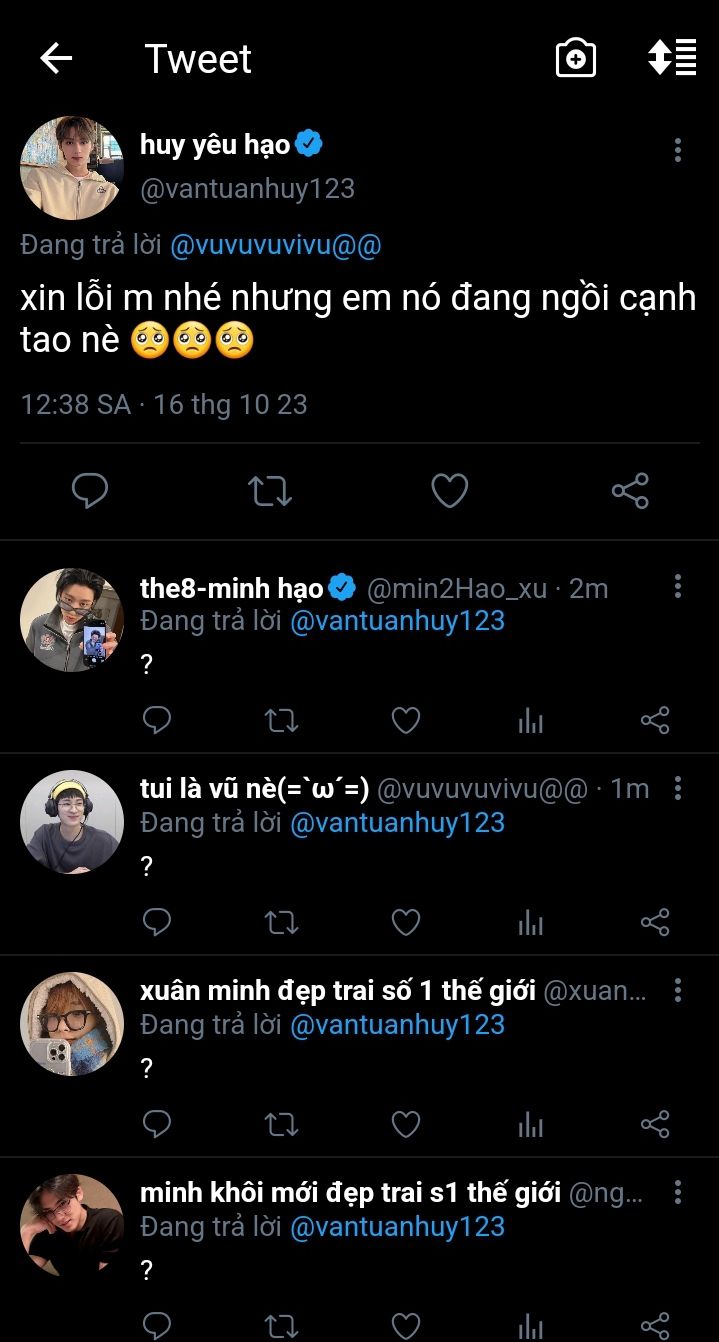Share huy yêu hạo's main tweet
Image resolution: width=719 pixels, height=1342 pixels.
click(x=630, y=491)
